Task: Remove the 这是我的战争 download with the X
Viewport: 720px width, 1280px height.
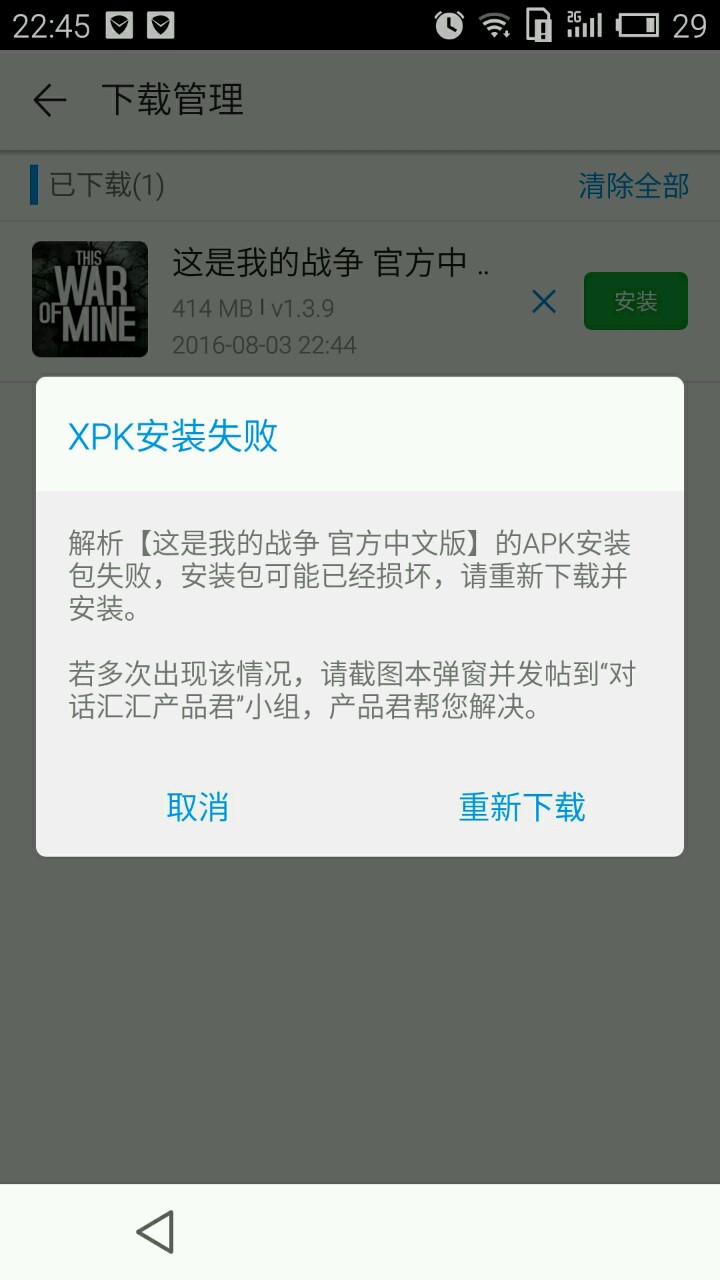Action: coord(543,301)
